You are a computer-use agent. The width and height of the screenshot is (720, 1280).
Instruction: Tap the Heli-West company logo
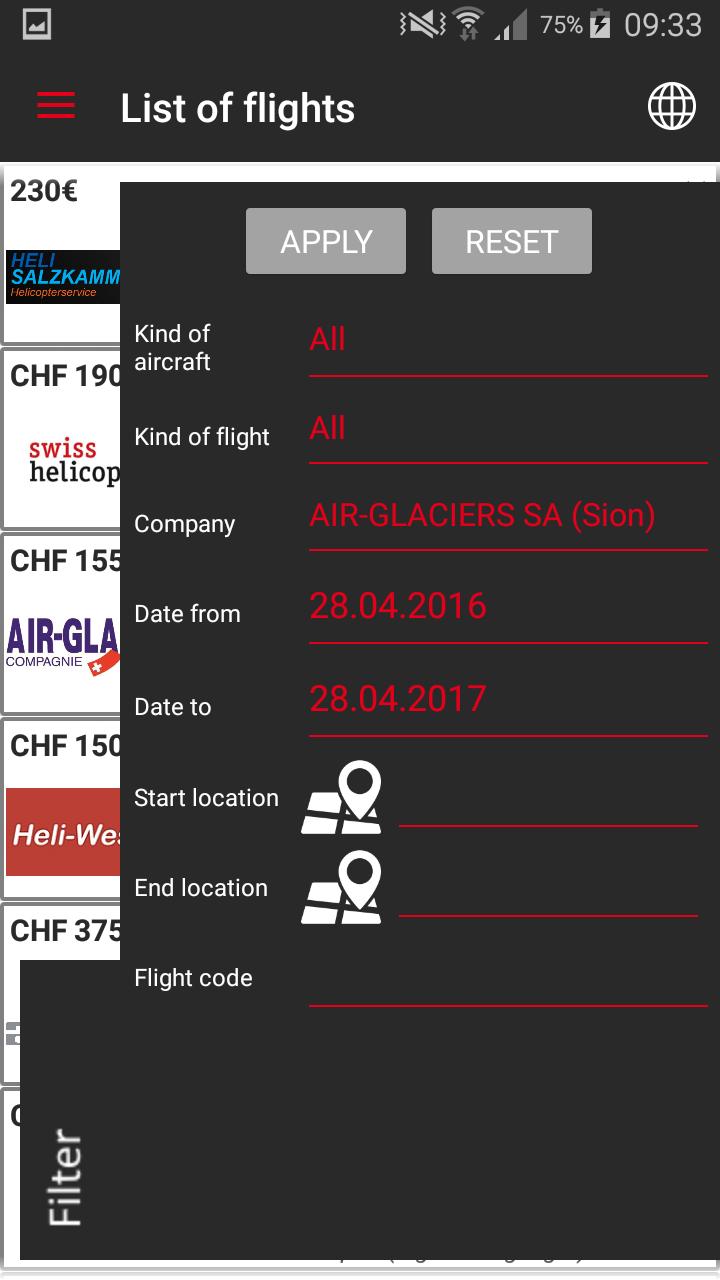point(62,832)
